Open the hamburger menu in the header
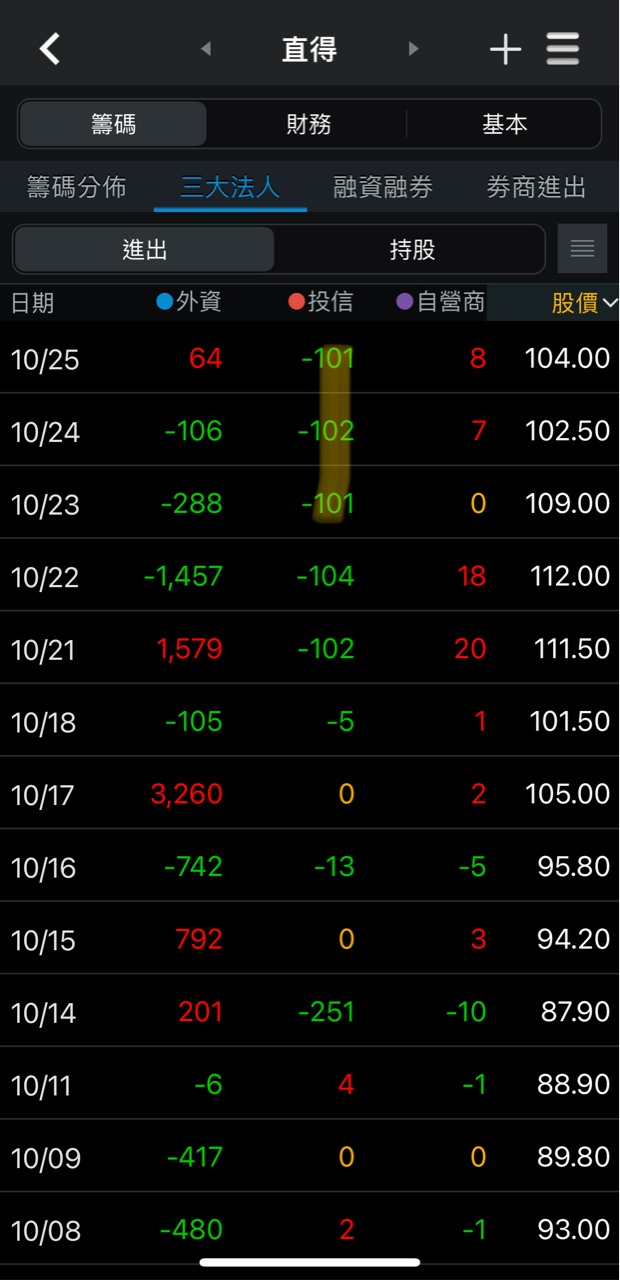The image size is (620, 1280). (563, 49)
